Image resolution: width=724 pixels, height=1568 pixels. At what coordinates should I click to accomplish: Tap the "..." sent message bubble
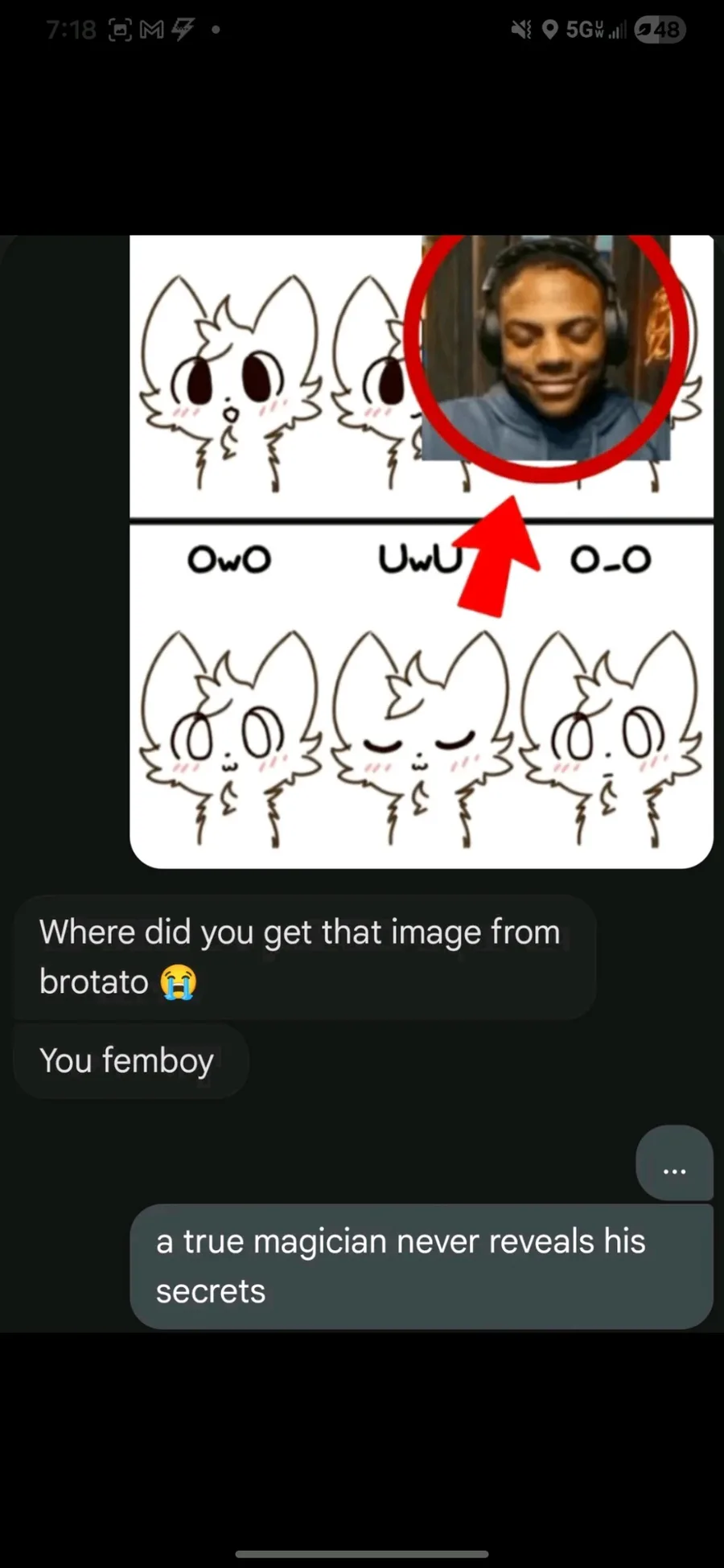pyautogui.click(x=674, y=1163)
